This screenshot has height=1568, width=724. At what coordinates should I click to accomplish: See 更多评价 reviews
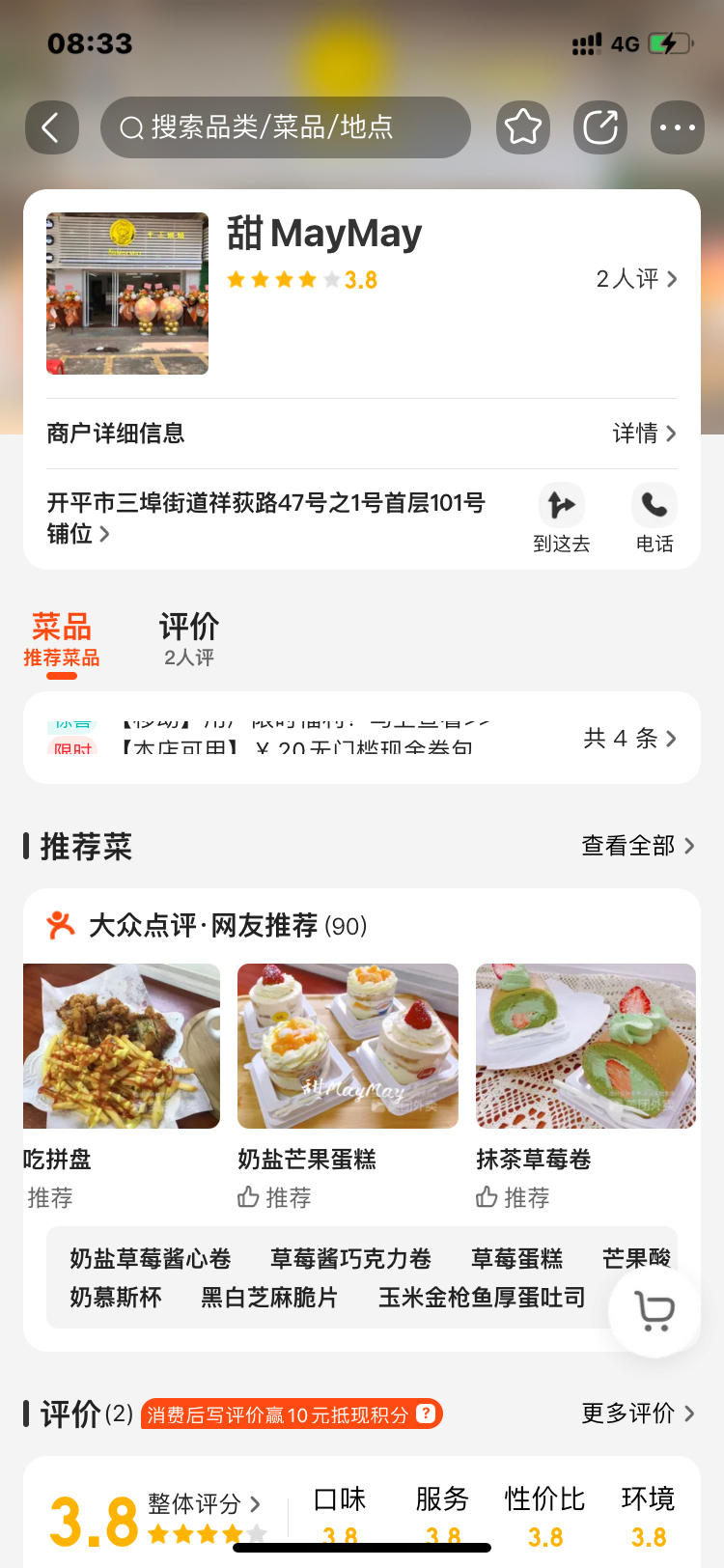click(637, 1414)
